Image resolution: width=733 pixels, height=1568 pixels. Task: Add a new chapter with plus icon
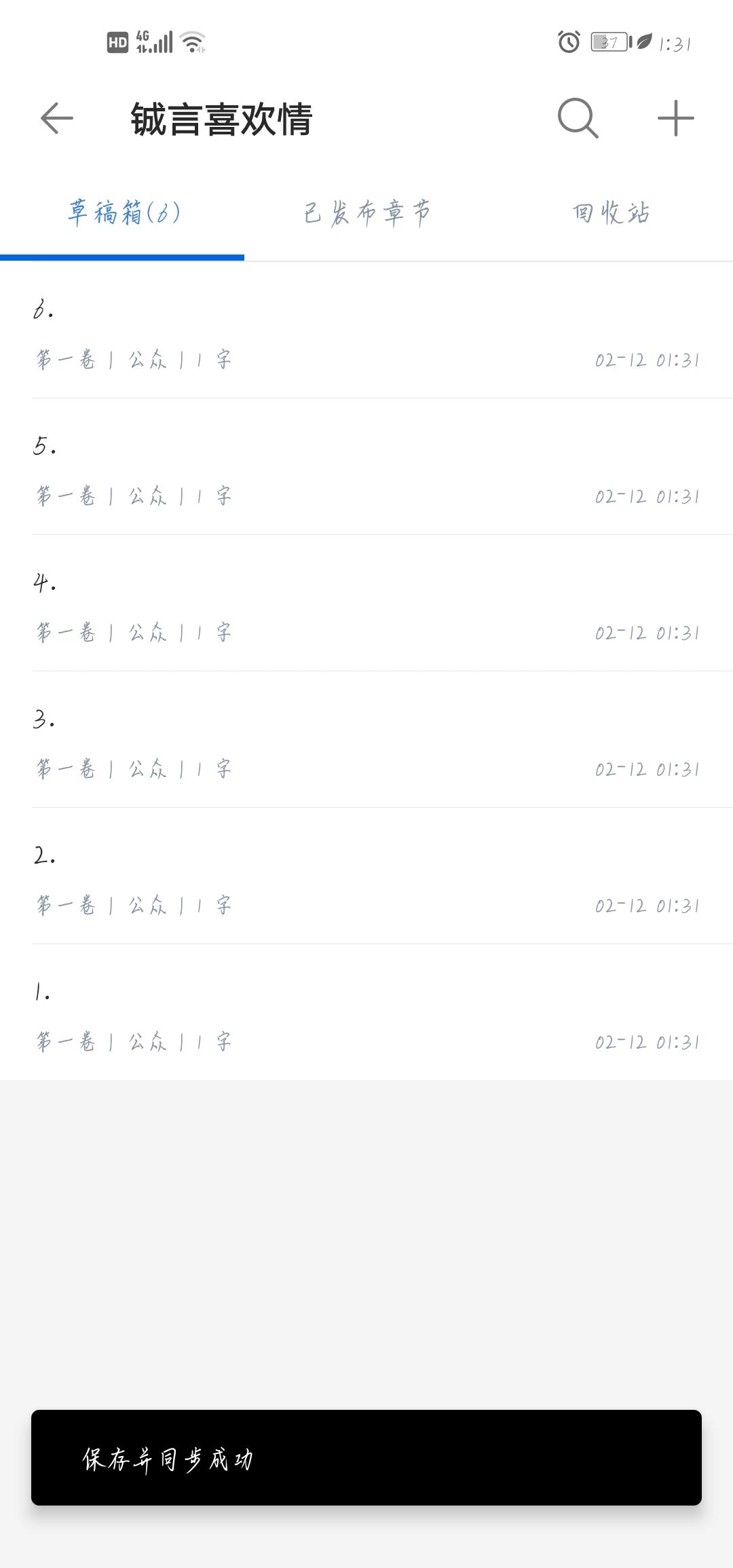point(676,119)
